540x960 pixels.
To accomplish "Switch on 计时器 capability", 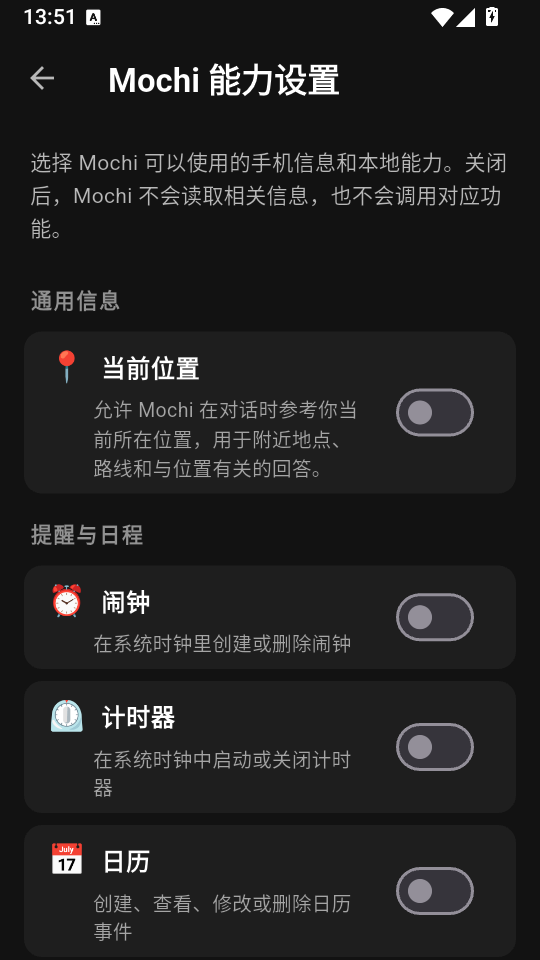I will click(x=435, y=747).
